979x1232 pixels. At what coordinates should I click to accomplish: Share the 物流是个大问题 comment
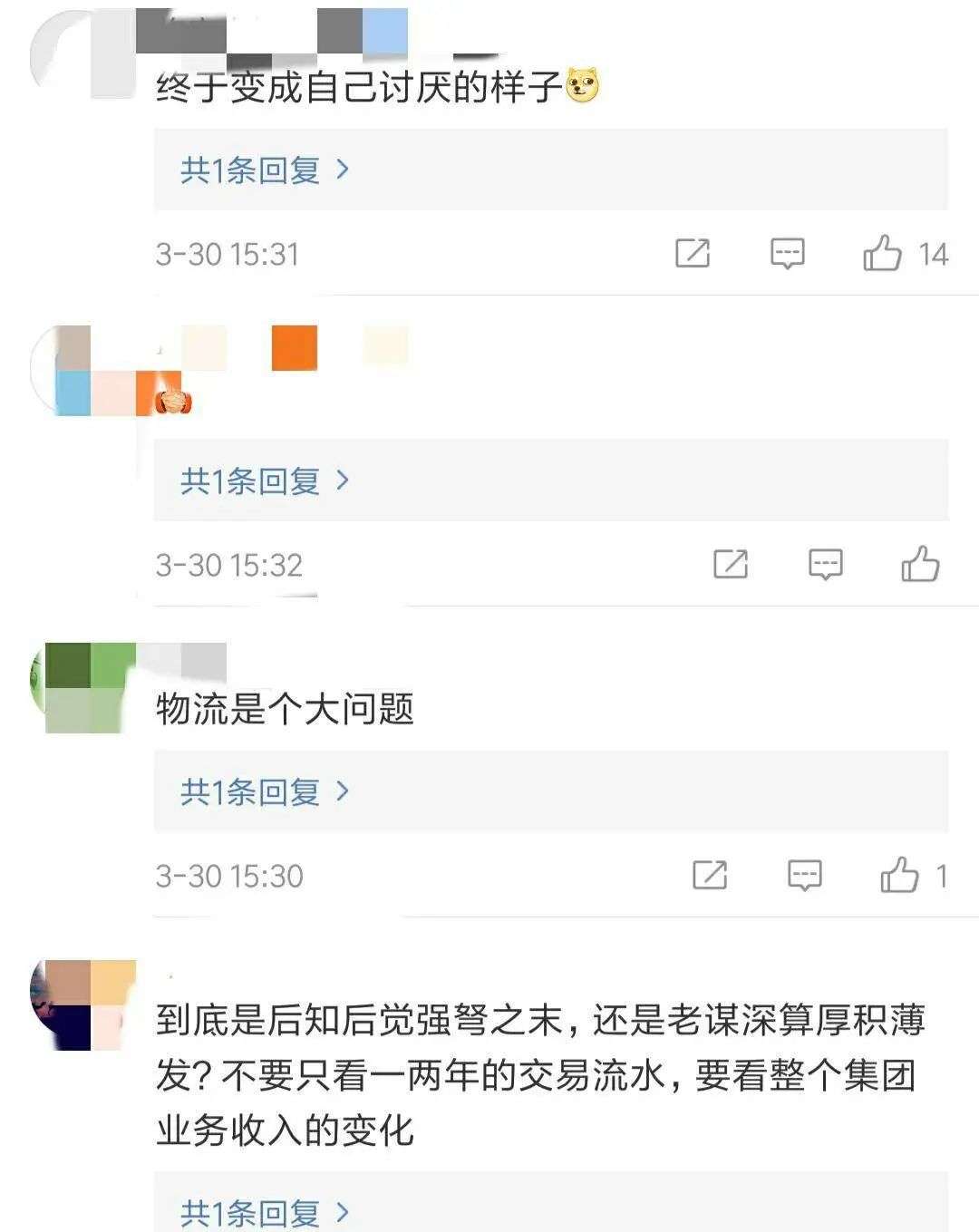(x=710, y=875)
